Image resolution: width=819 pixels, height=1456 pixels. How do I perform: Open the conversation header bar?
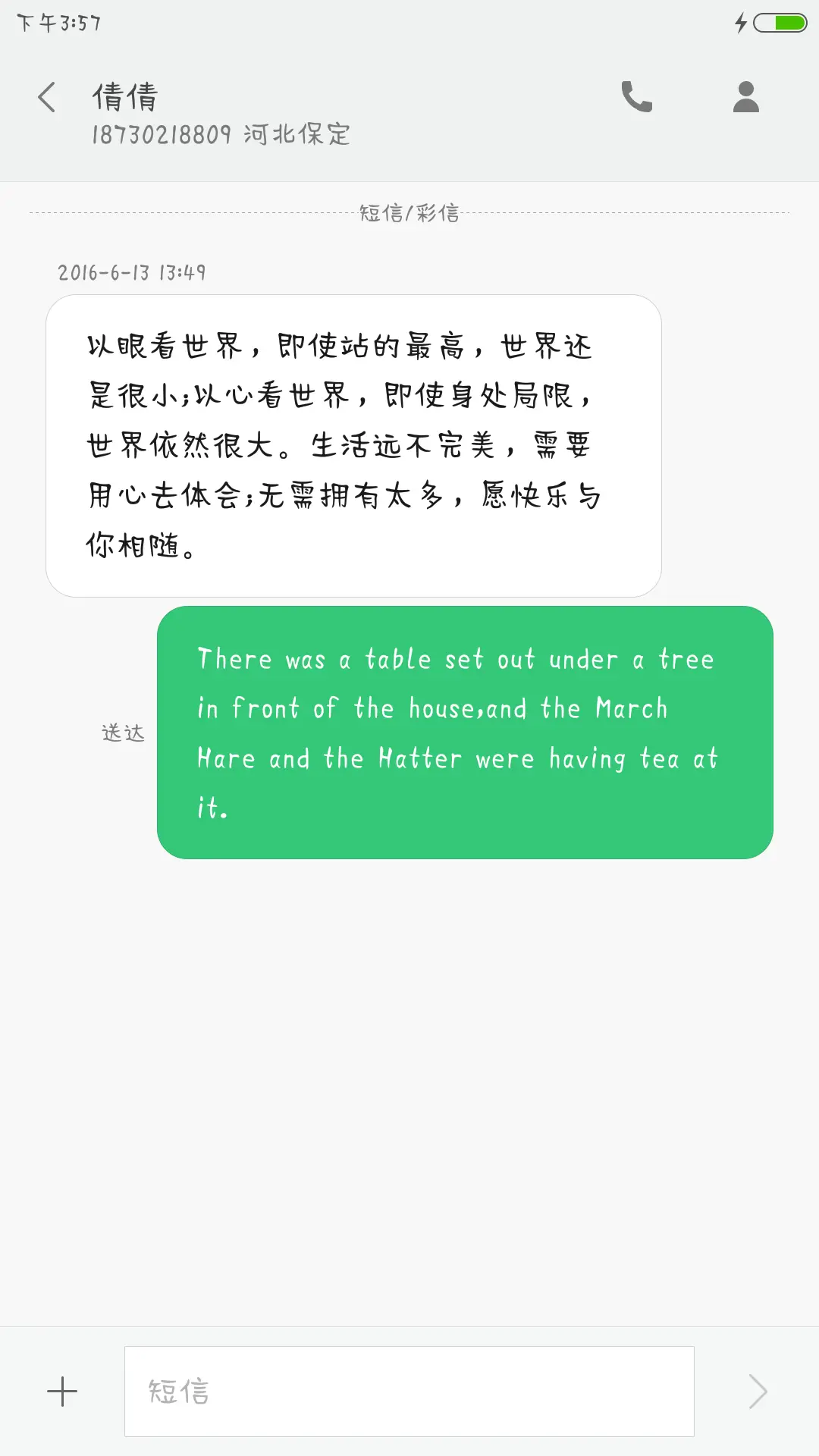pyautogui.click(x=409, y=114)
